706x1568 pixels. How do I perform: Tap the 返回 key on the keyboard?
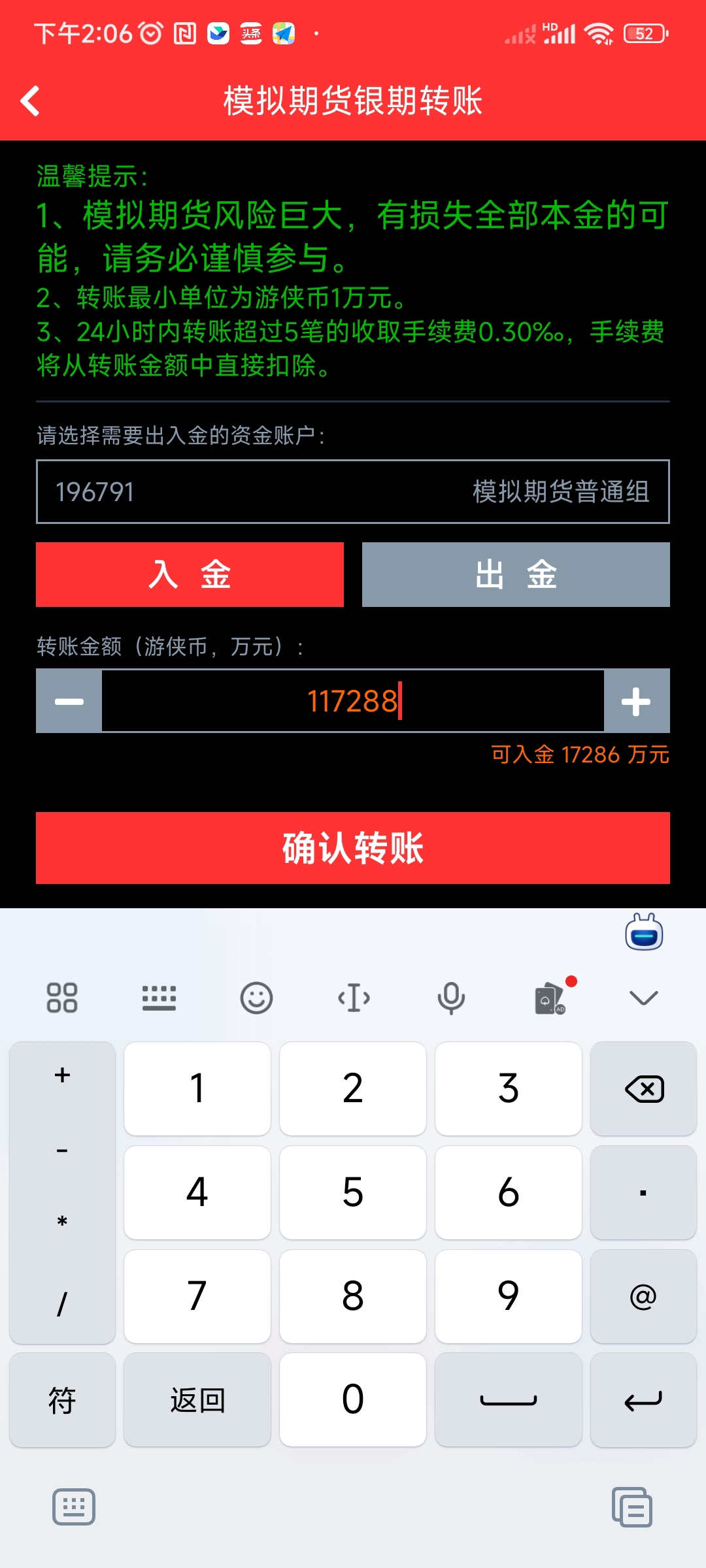pyautogui.click(x=197, y=1400)
